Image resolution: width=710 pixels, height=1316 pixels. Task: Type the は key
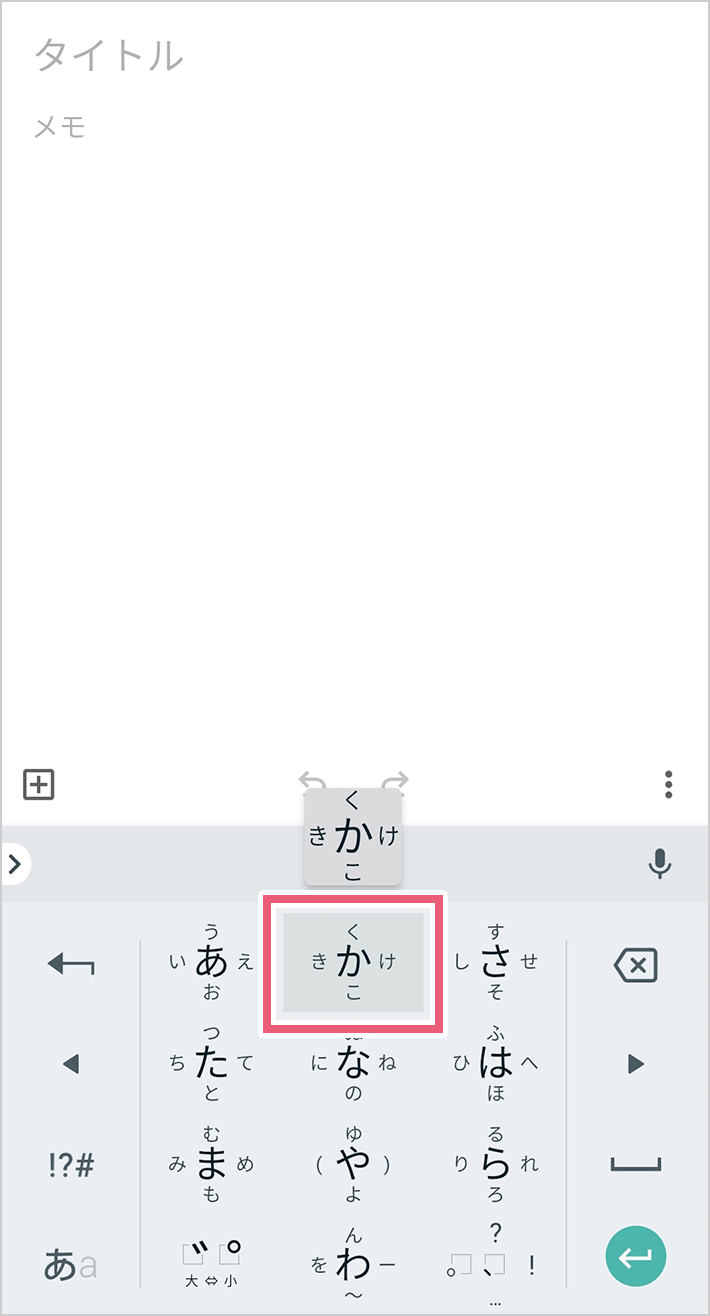click(x=496, y=1063)
